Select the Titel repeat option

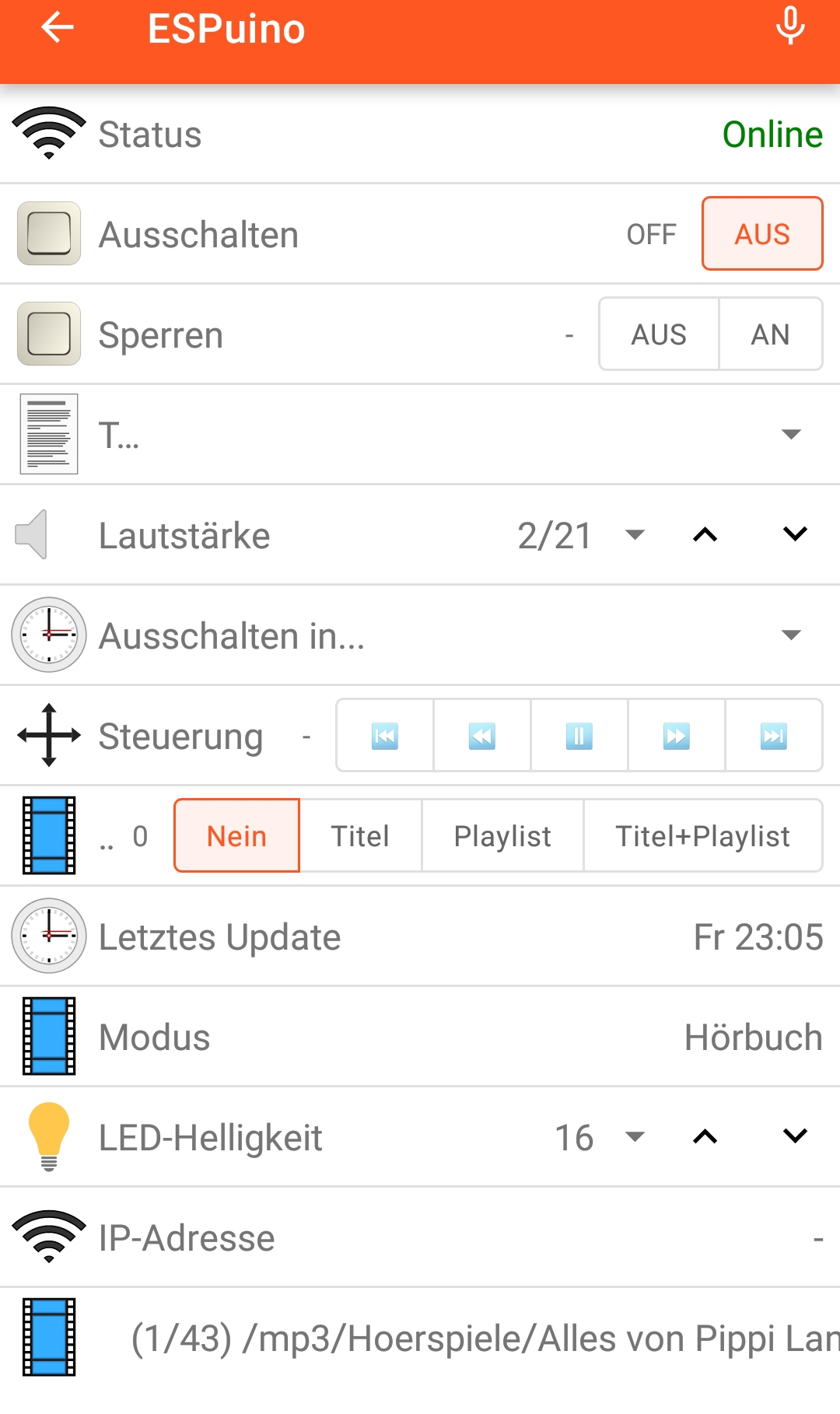tap(360, 836)
